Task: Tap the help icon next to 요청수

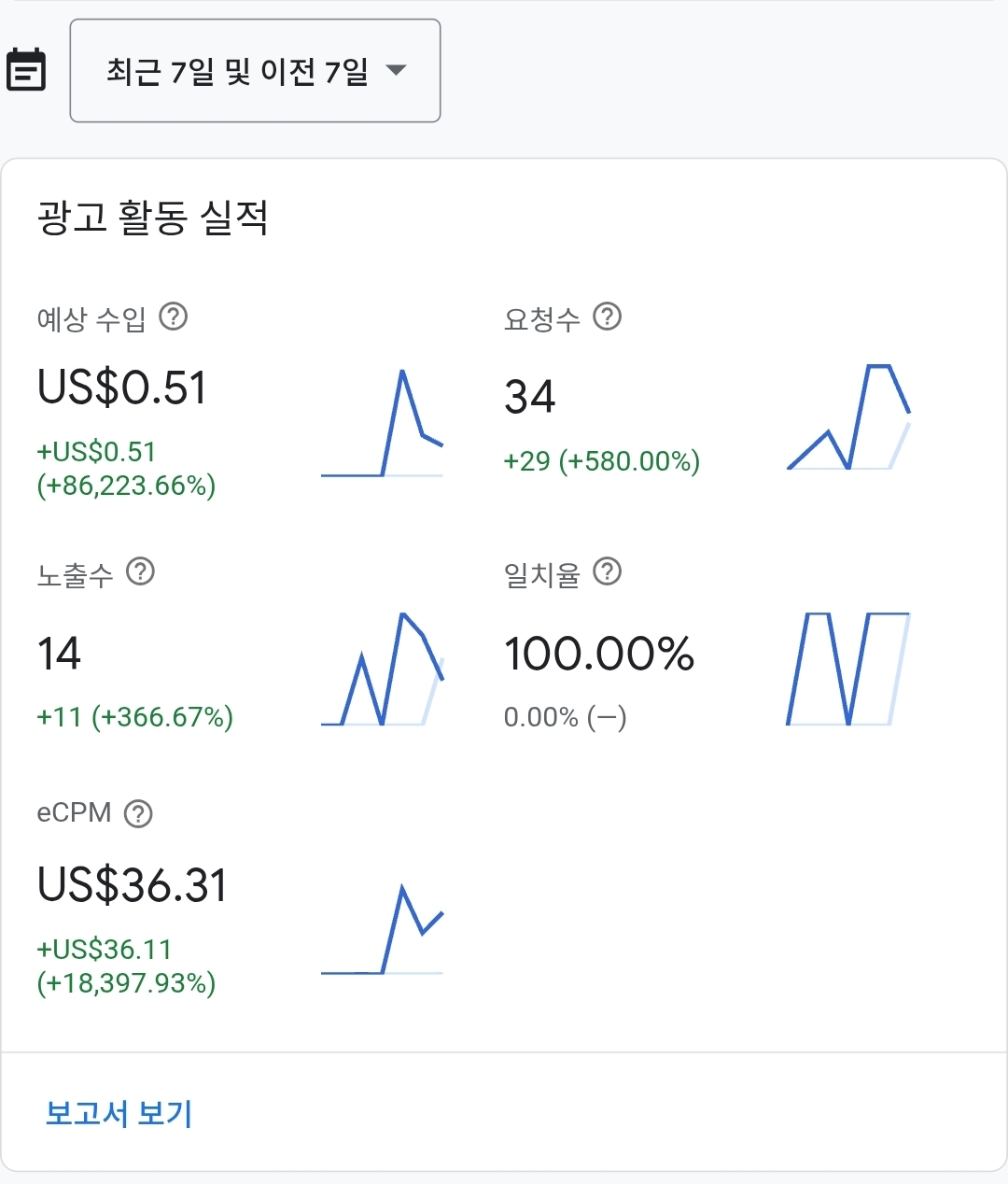Action: pos(608,317)
